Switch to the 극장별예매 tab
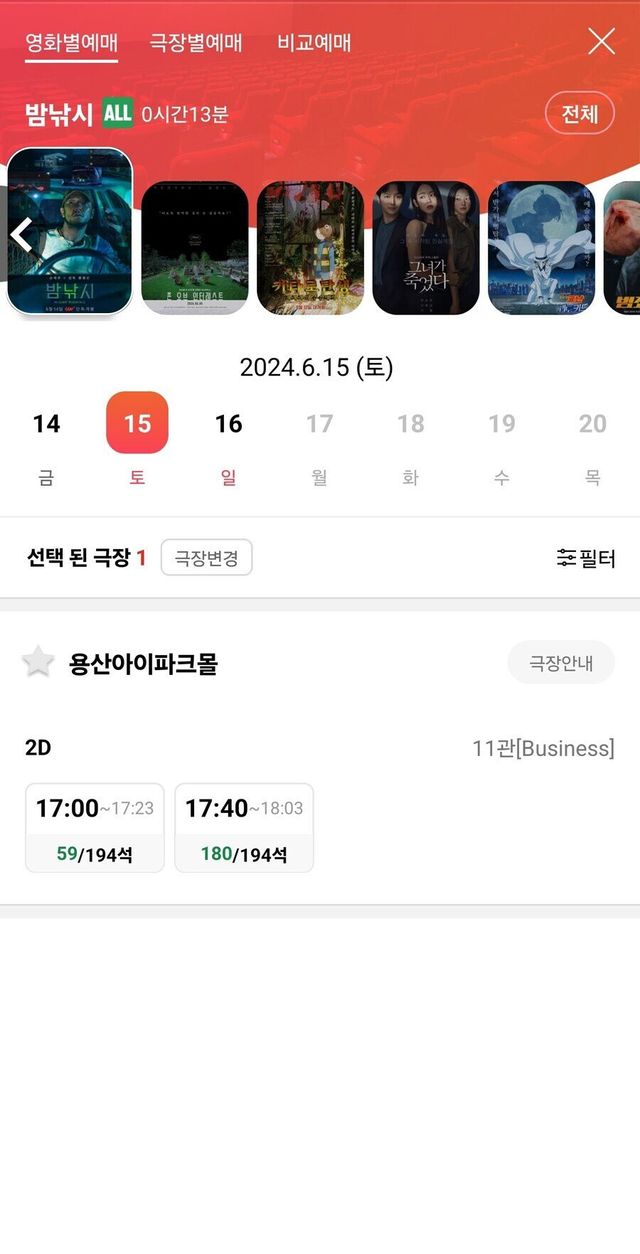The height and width of the screenshot is (1254, 640). [x=196, y=43]
